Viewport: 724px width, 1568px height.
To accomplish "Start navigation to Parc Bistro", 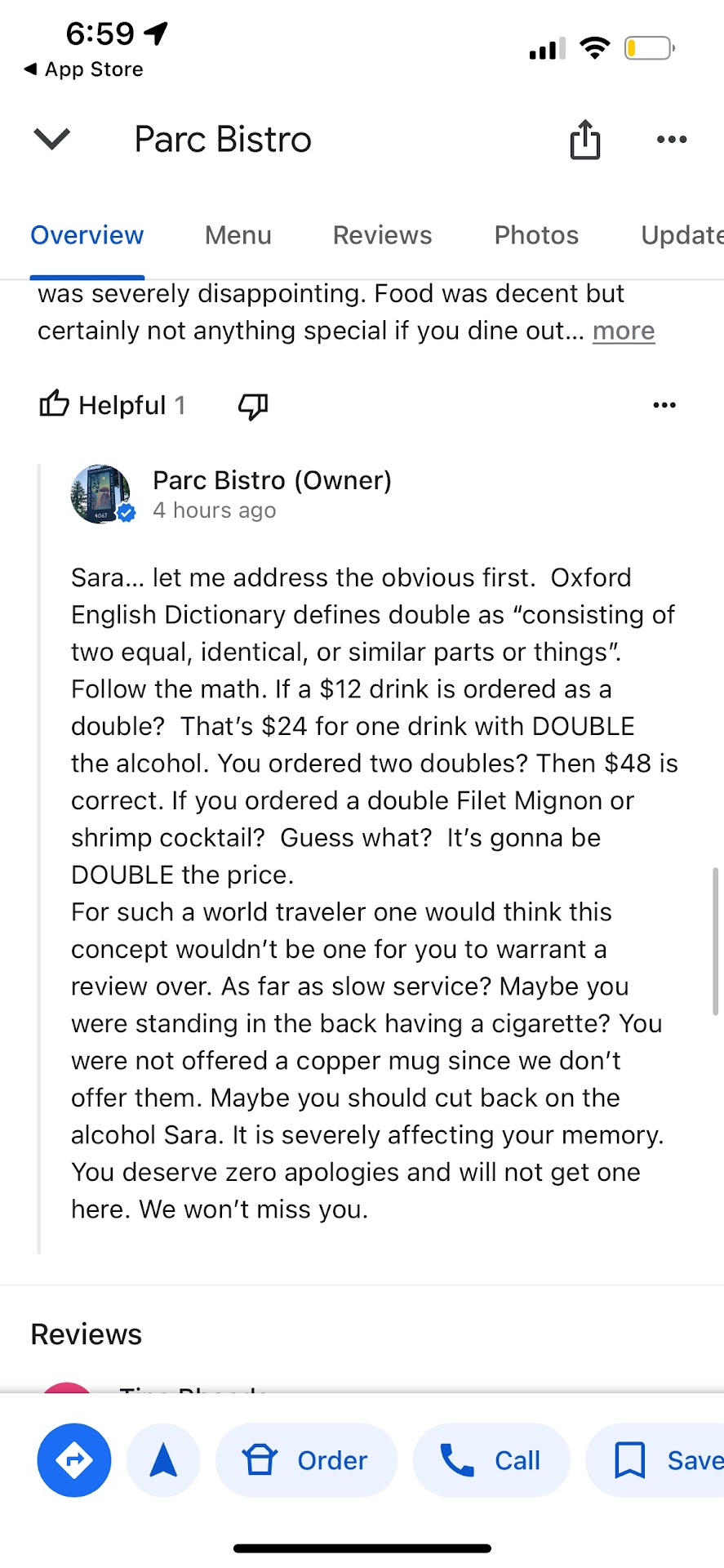I will click(x=163, y=1460).
